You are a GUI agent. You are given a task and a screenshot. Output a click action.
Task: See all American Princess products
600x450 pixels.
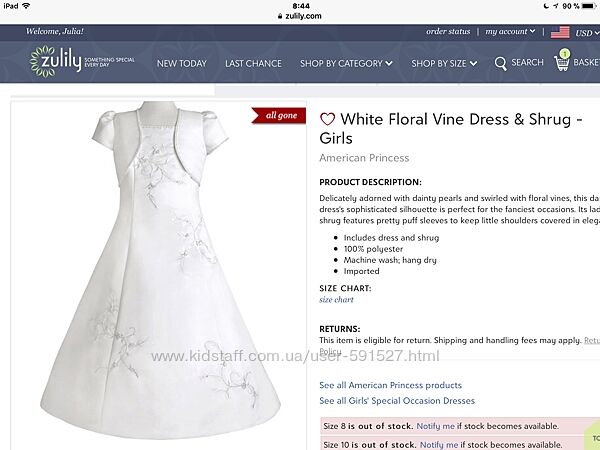tap(390, 385)
